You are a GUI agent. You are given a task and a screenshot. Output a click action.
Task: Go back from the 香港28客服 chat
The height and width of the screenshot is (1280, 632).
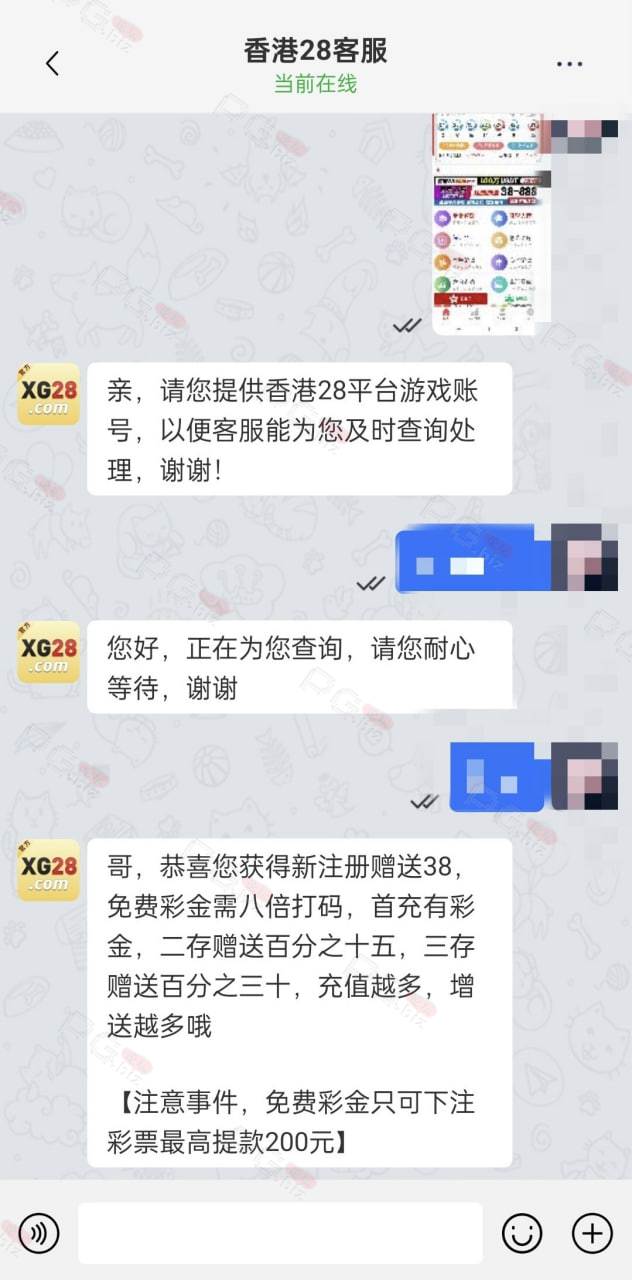click(x=52, y=63)
